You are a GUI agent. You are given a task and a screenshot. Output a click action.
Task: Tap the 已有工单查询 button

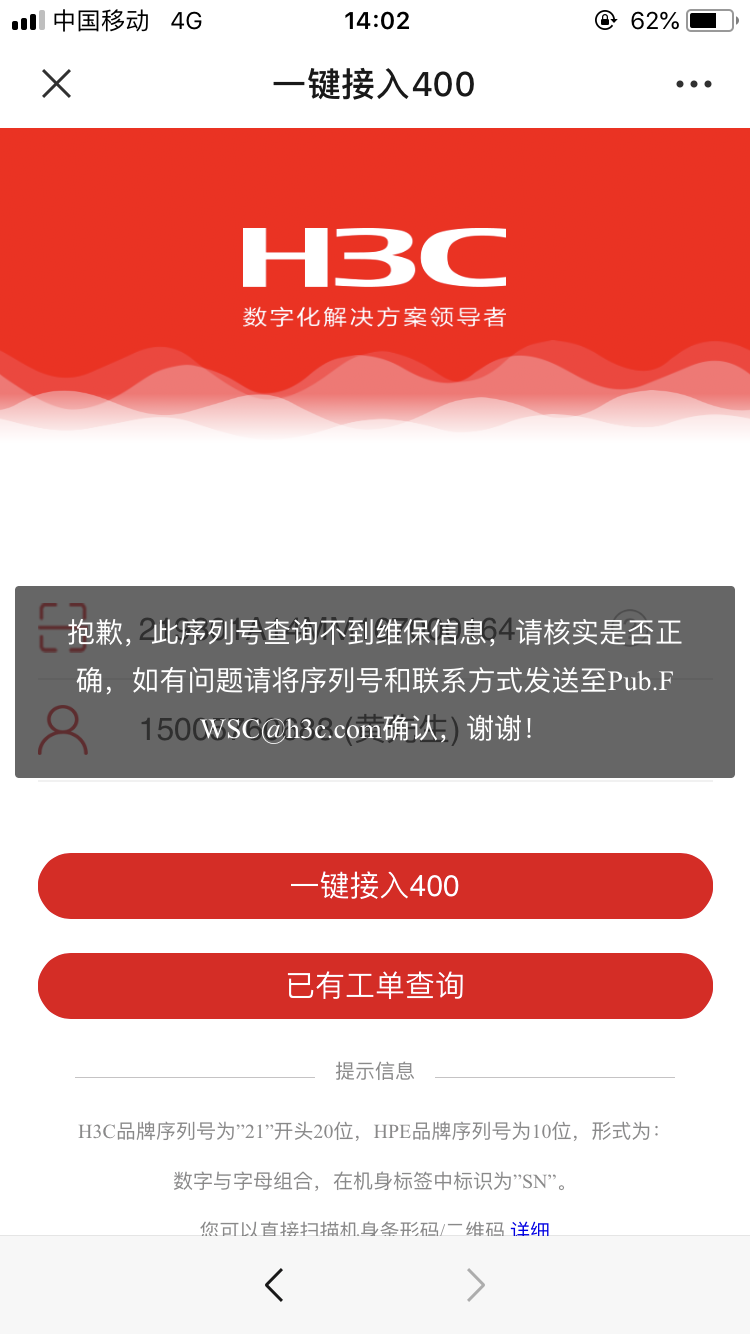tap(375, 986)
